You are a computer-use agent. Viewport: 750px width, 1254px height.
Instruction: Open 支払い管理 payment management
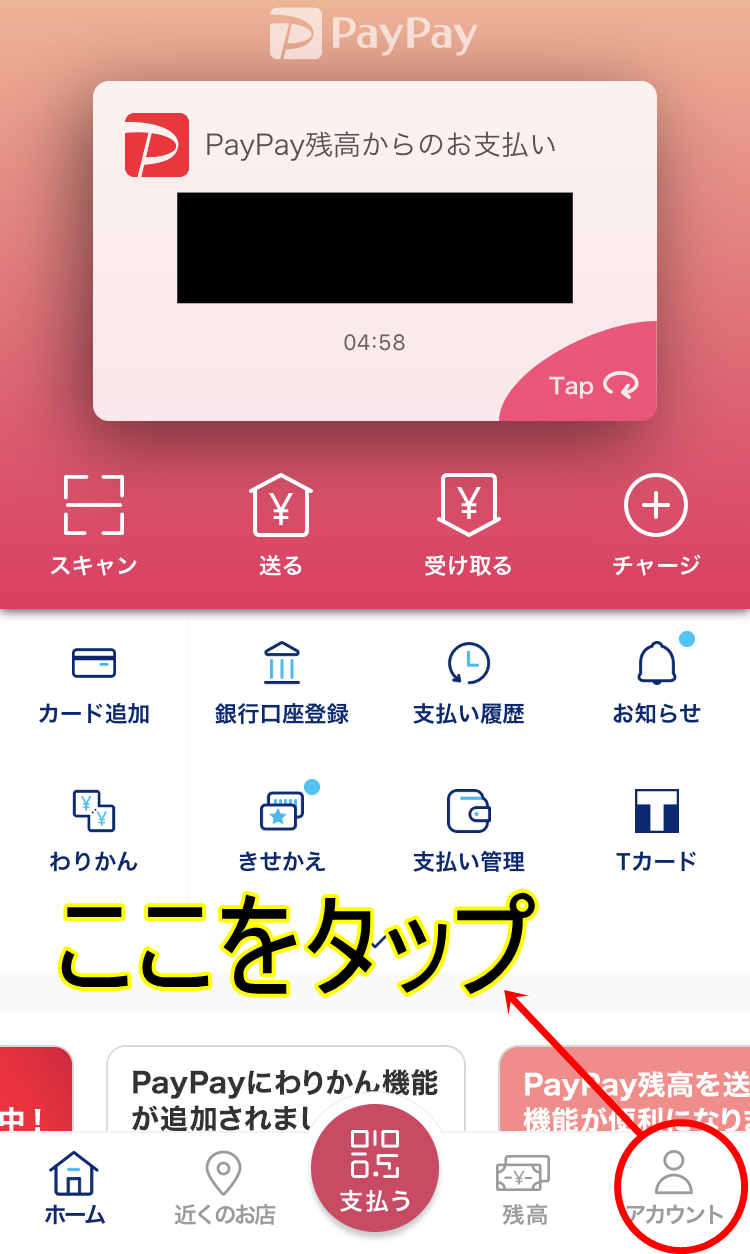click(x=468, y=830)
